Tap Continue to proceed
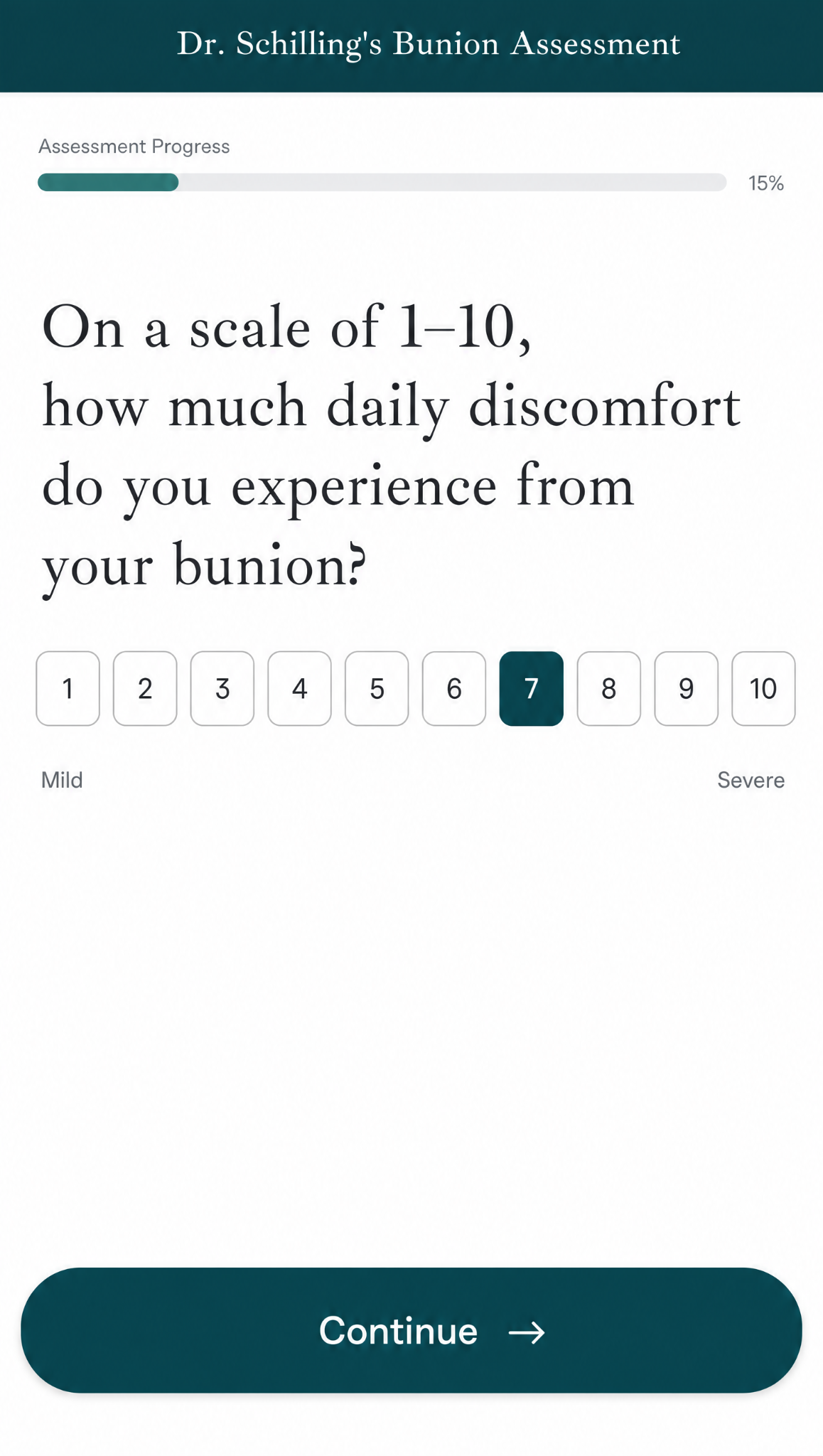 [x=411, y=1329]
